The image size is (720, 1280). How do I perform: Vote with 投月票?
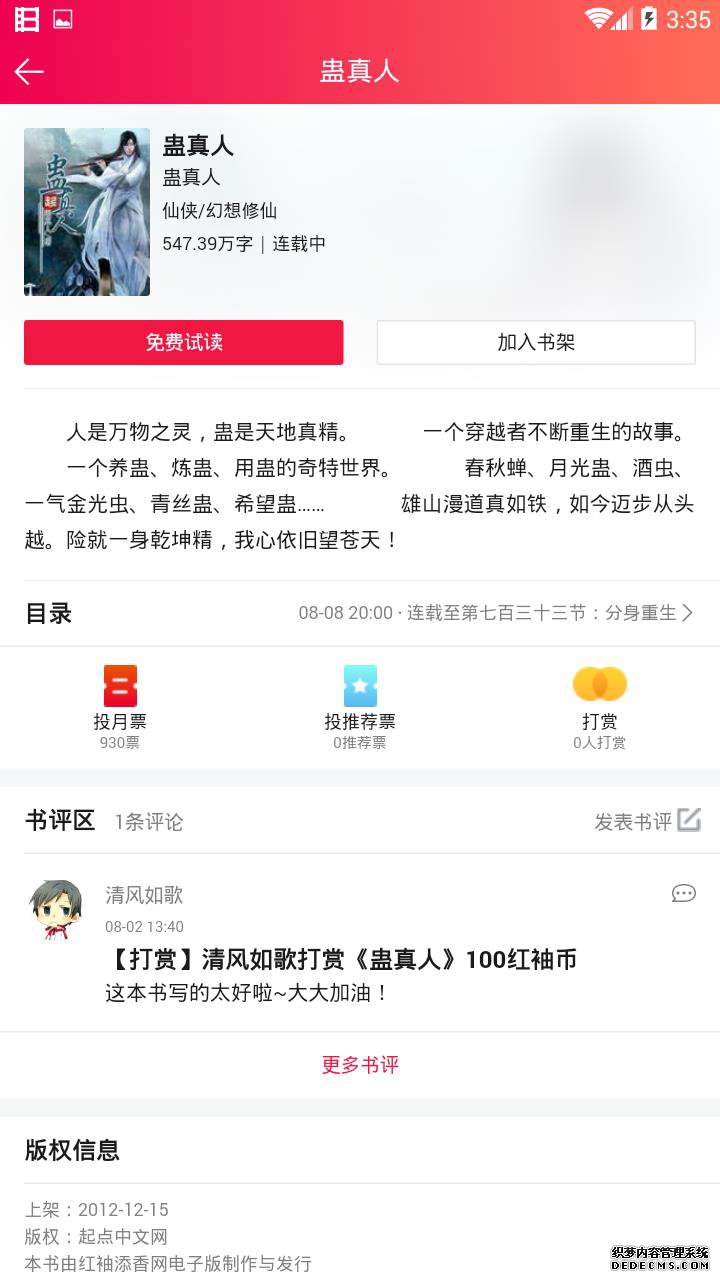click(x=120, y=706)
